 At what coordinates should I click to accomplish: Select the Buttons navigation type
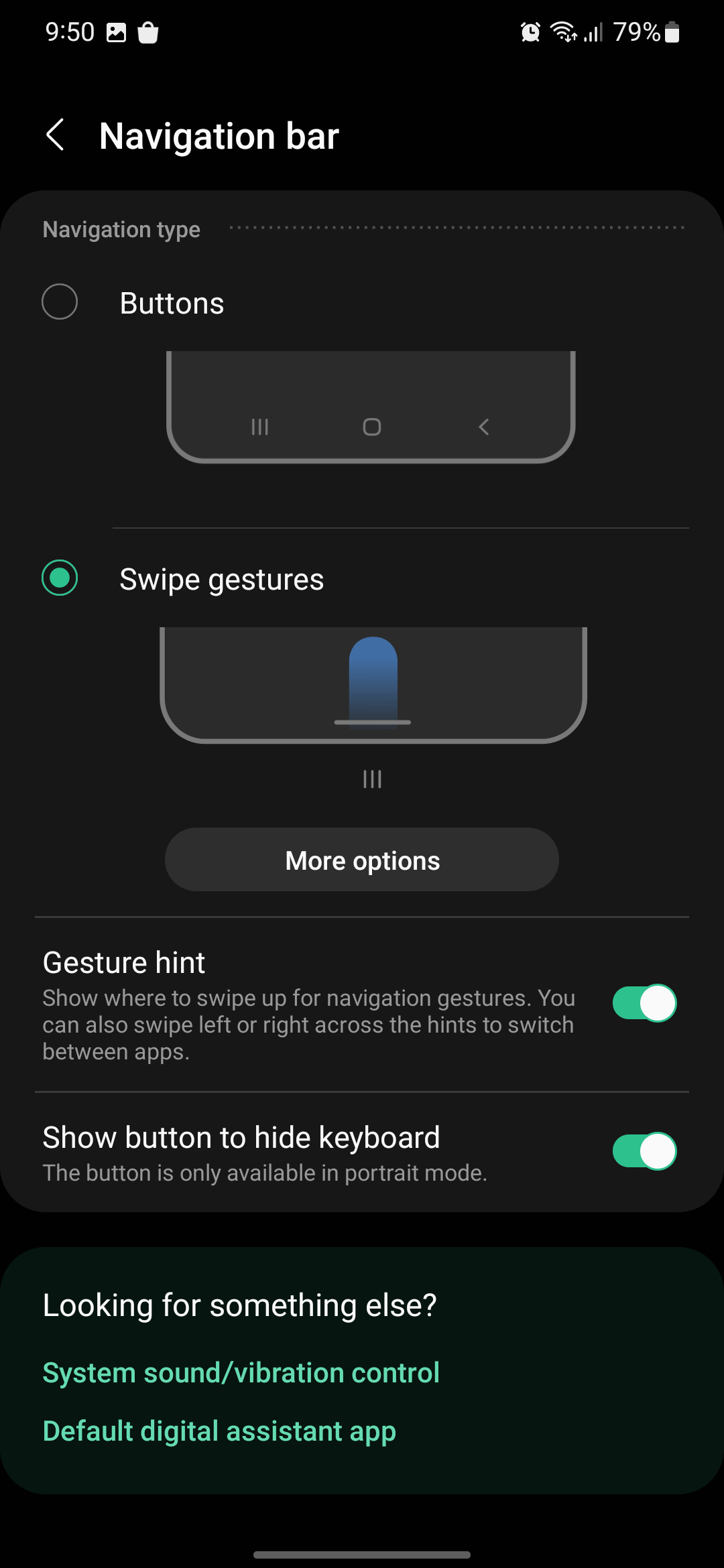60,302
